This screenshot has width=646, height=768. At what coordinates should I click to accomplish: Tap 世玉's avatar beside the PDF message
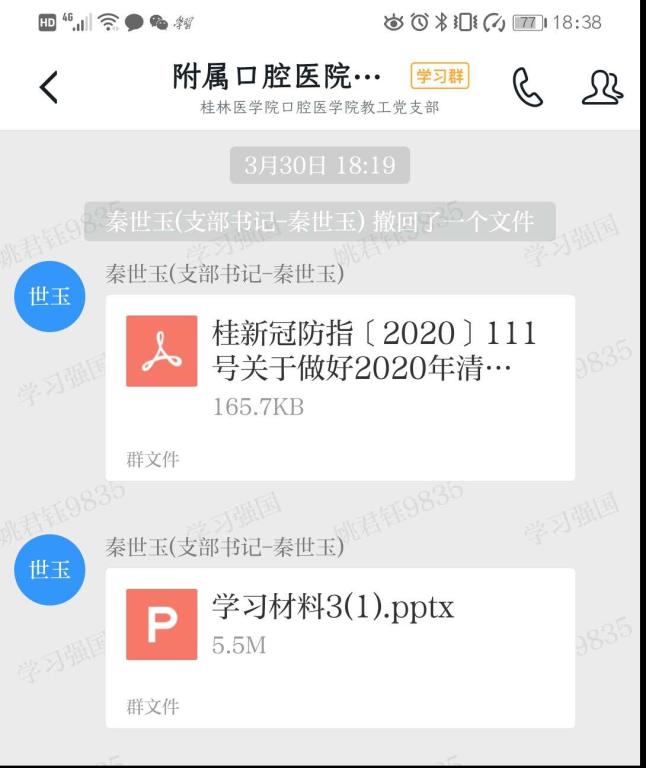coord(50,297)
